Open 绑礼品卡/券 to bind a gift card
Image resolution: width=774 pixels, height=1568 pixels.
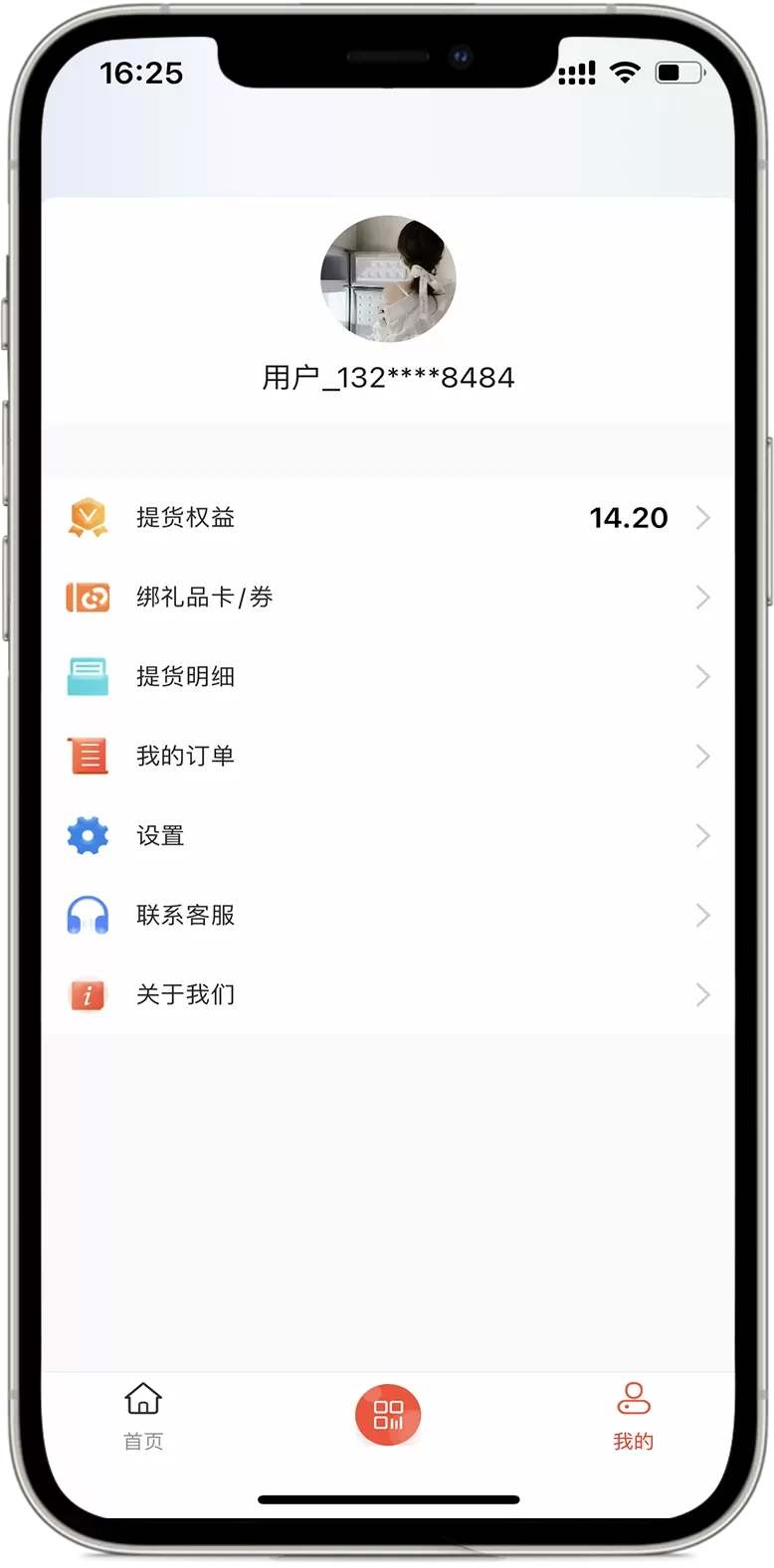387,597
